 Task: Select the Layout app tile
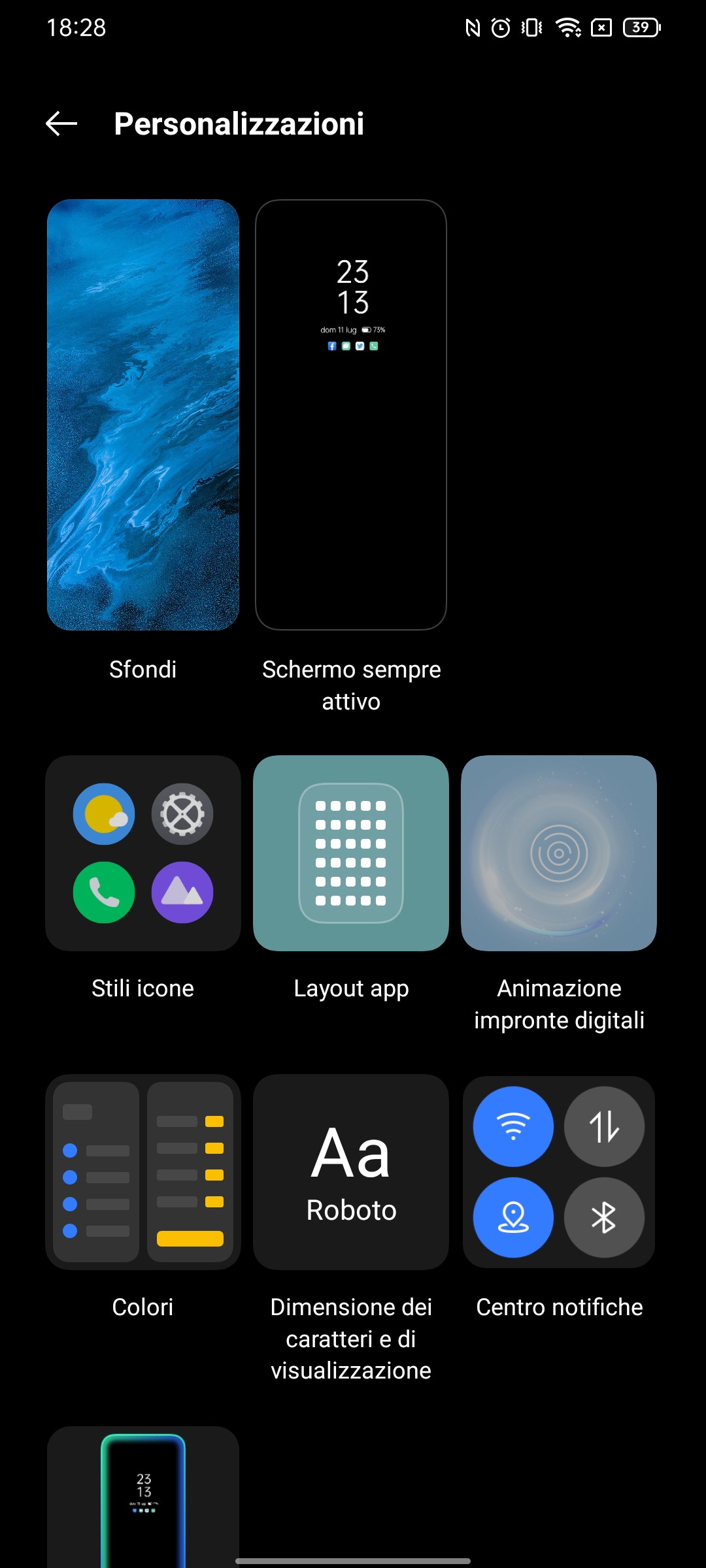click(x=351, y=853)
